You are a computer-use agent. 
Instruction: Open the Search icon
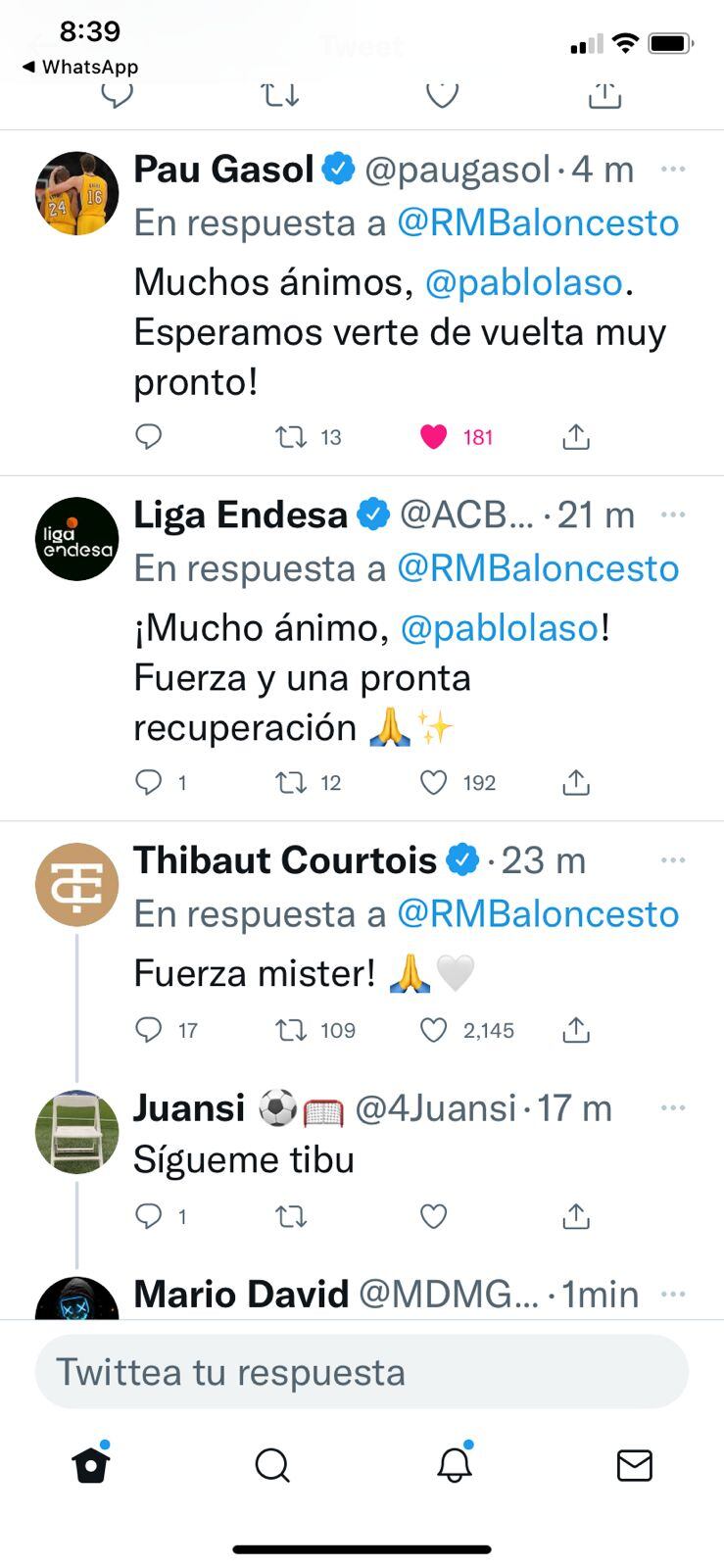(271, 1466)
